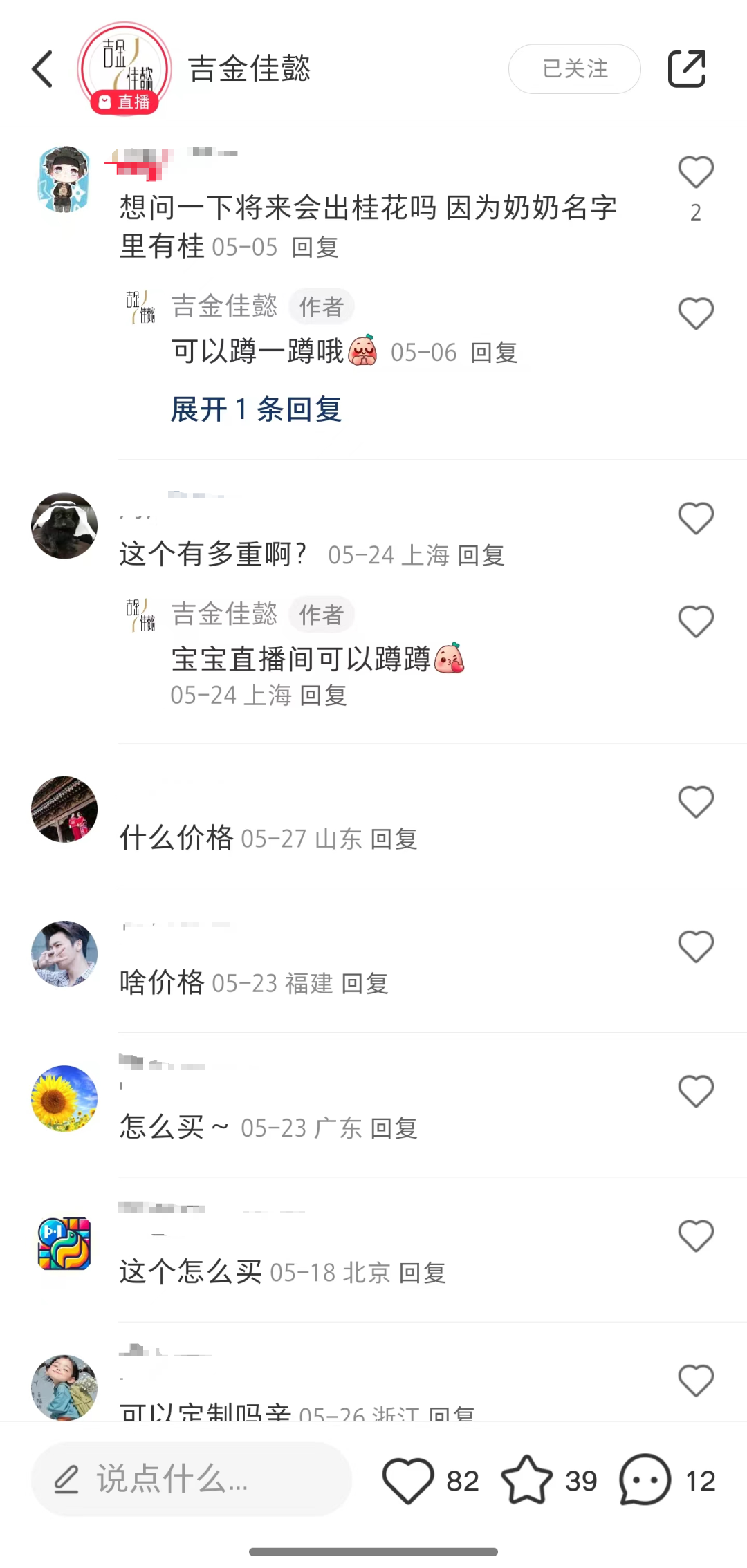The height and width of the screenshot is (1568, 747).
Task: Like the comment 这个有多重啊
Action: pos(695,519)
